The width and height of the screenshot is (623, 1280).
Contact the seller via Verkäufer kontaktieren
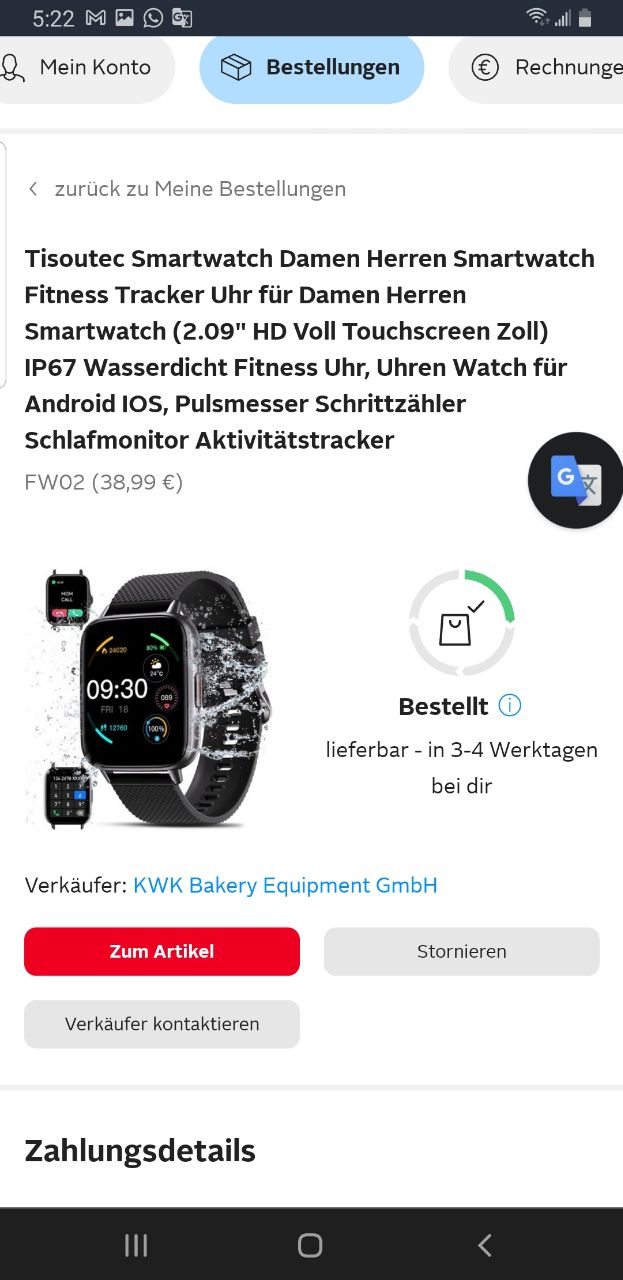click(162, 1024)
